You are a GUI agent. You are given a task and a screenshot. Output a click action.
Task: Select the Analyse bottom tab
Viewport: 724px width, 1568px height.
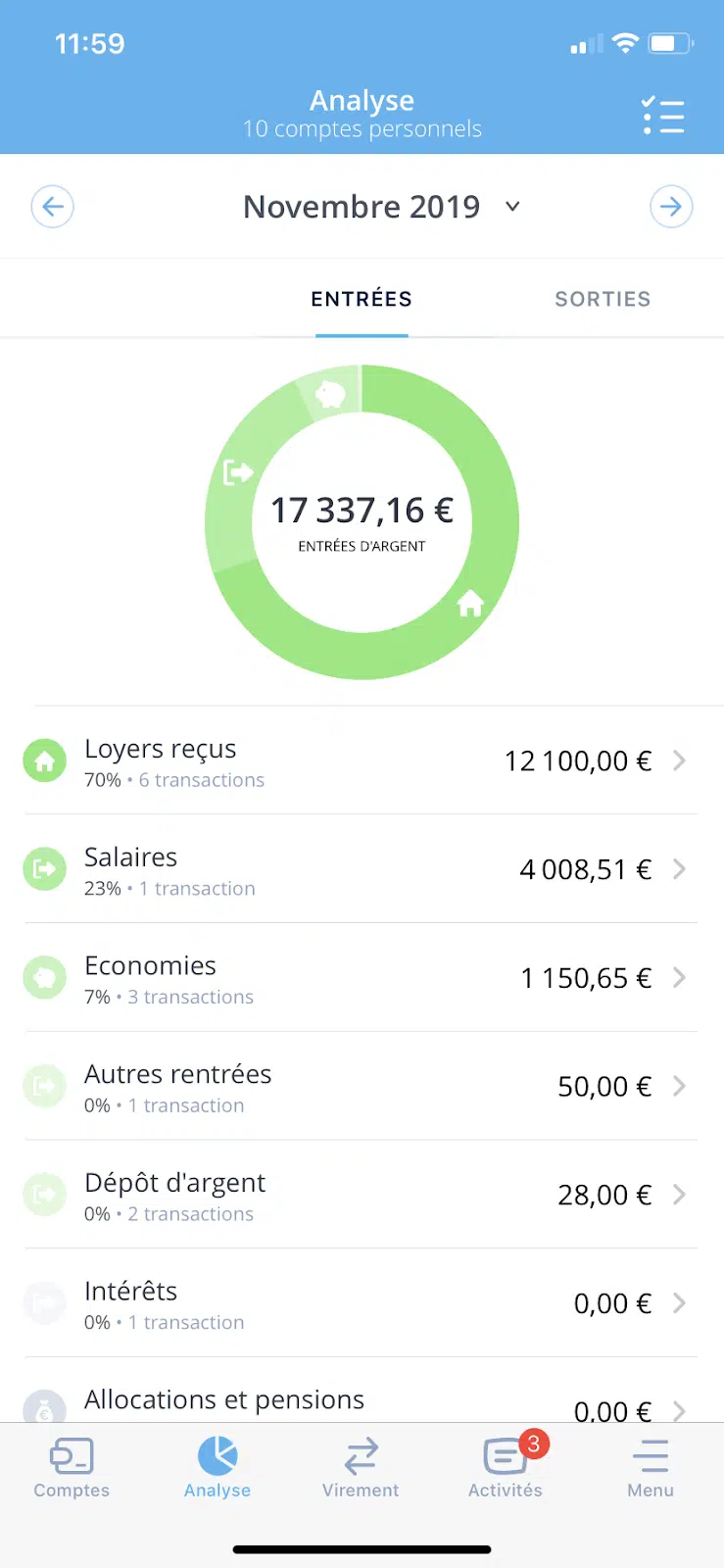coord(217,1468)
